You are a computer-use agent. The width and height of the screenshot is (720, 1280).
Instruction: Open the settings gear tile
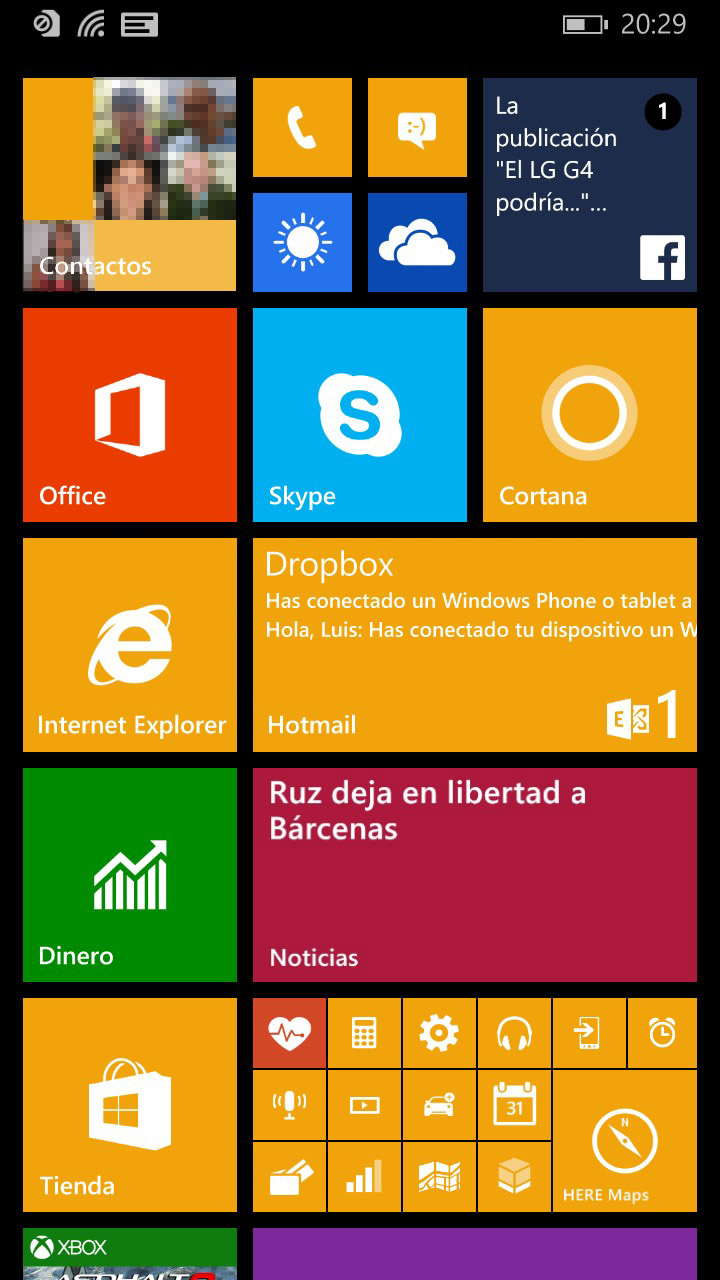coord(439,1032)
